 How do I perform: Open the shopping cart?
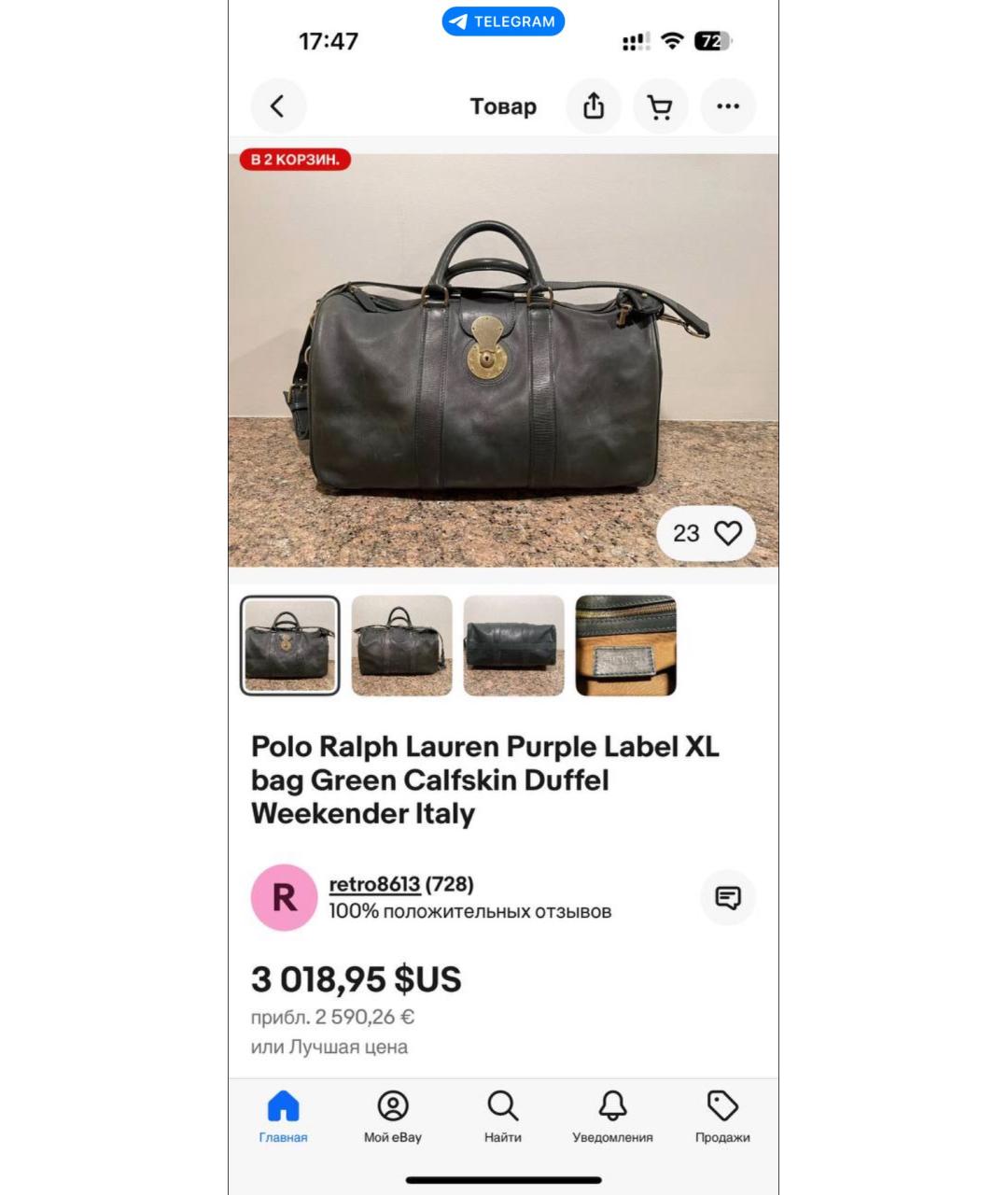click(660, 106)
